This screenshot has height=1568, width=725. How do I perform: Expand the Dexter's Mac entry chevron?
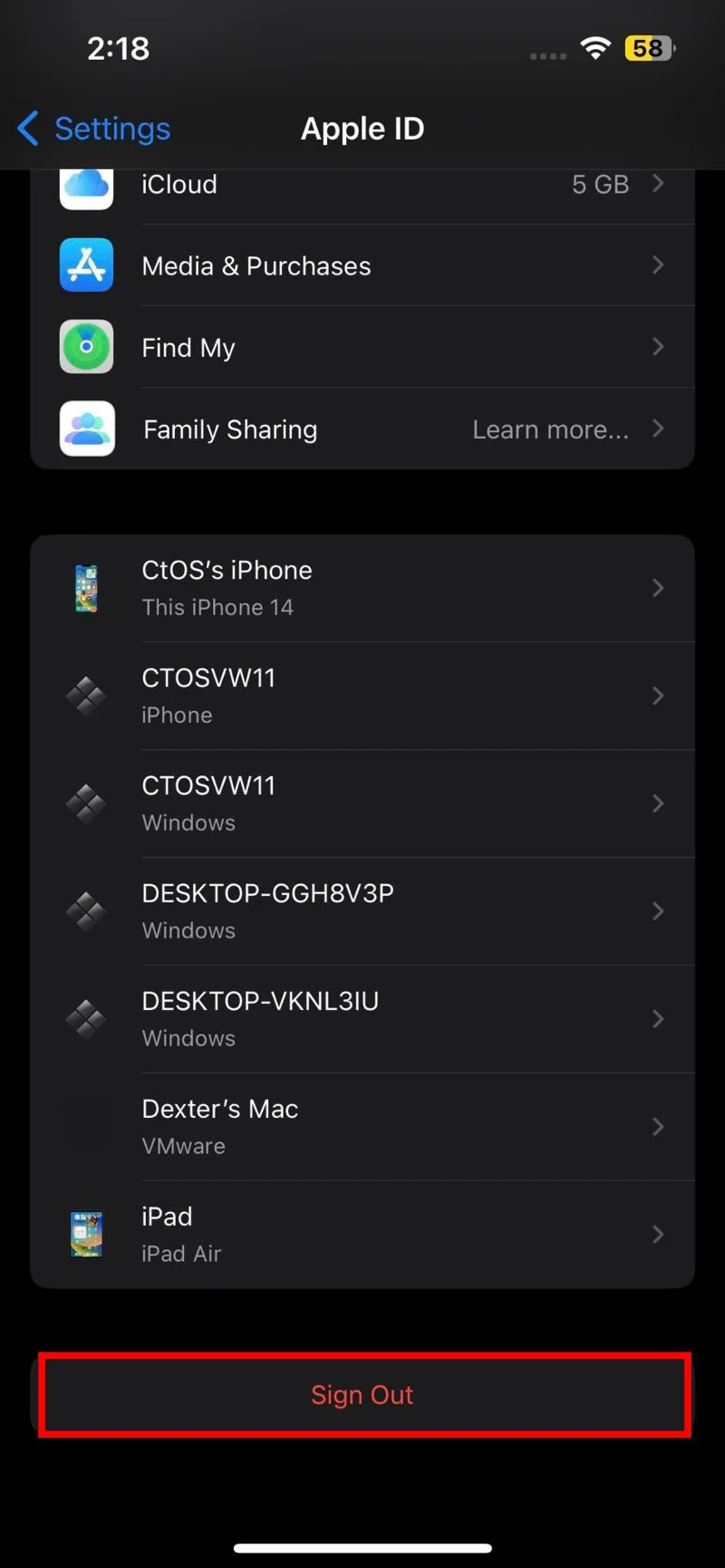click(x=659, y=1126)
